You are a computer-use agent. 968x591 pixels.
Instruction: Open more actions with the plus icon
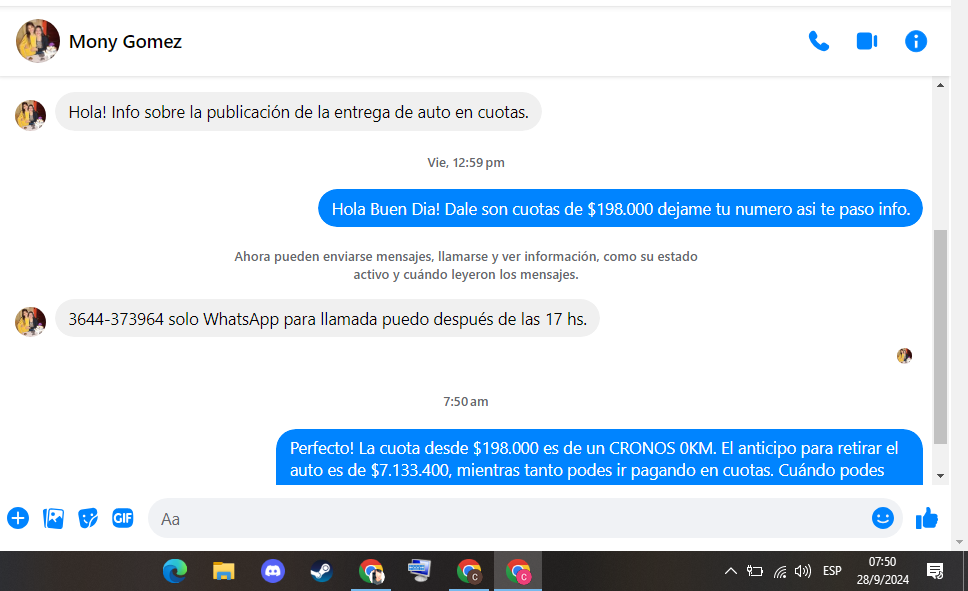(18, 518)
